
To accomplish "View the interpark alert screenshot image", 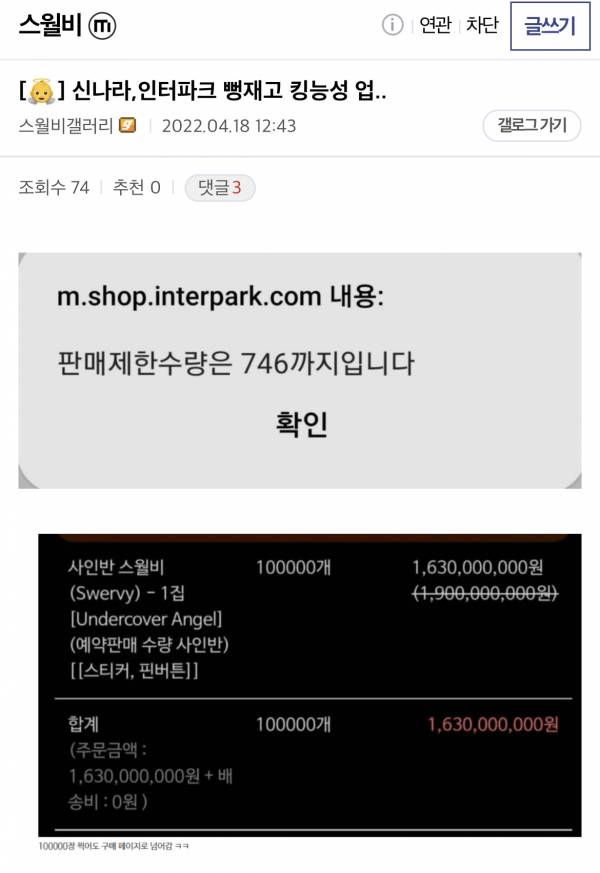I will [x=299, y=370].
